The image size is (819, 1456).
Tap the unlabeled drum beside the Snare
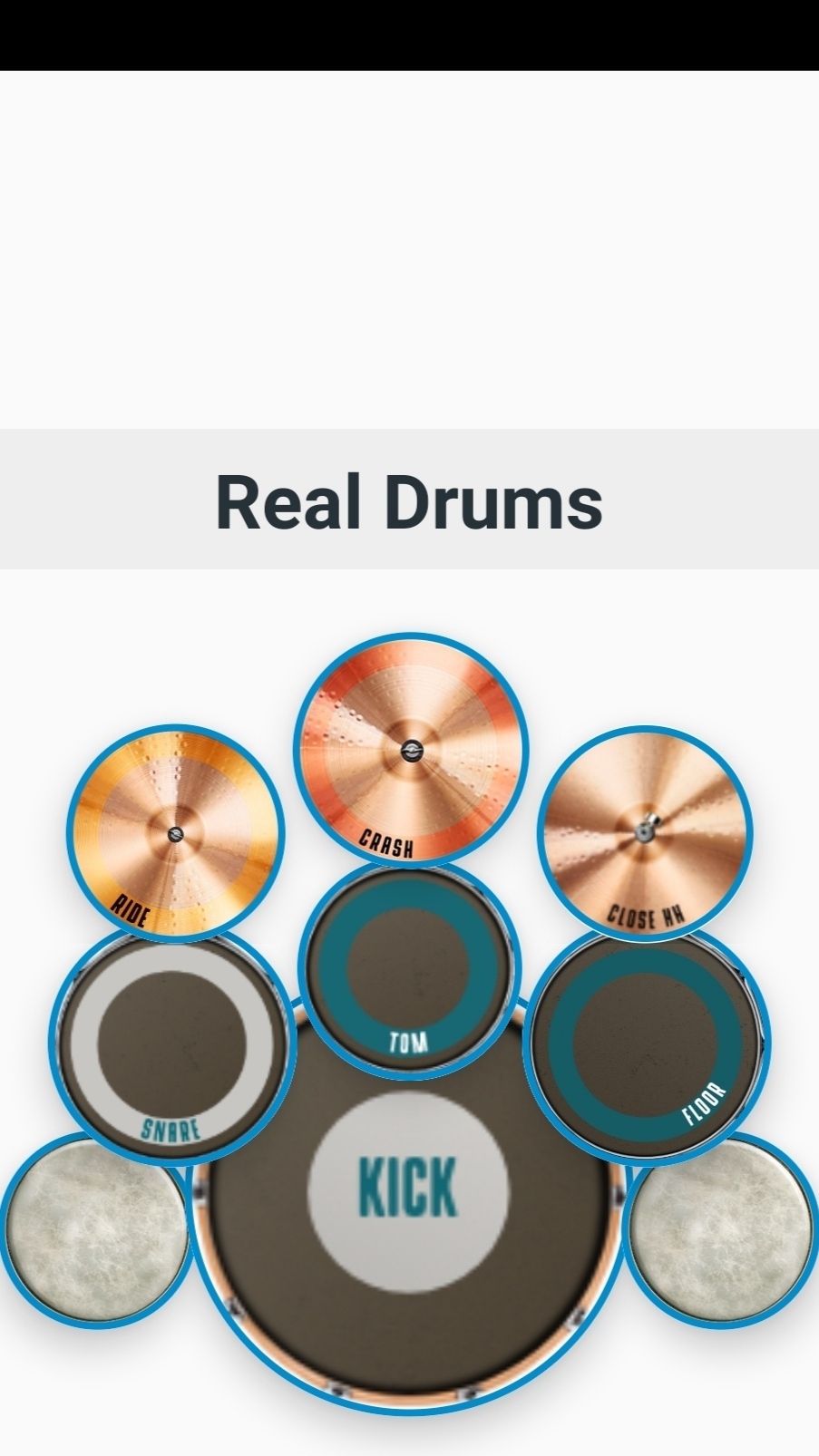tap(95, 1230)
